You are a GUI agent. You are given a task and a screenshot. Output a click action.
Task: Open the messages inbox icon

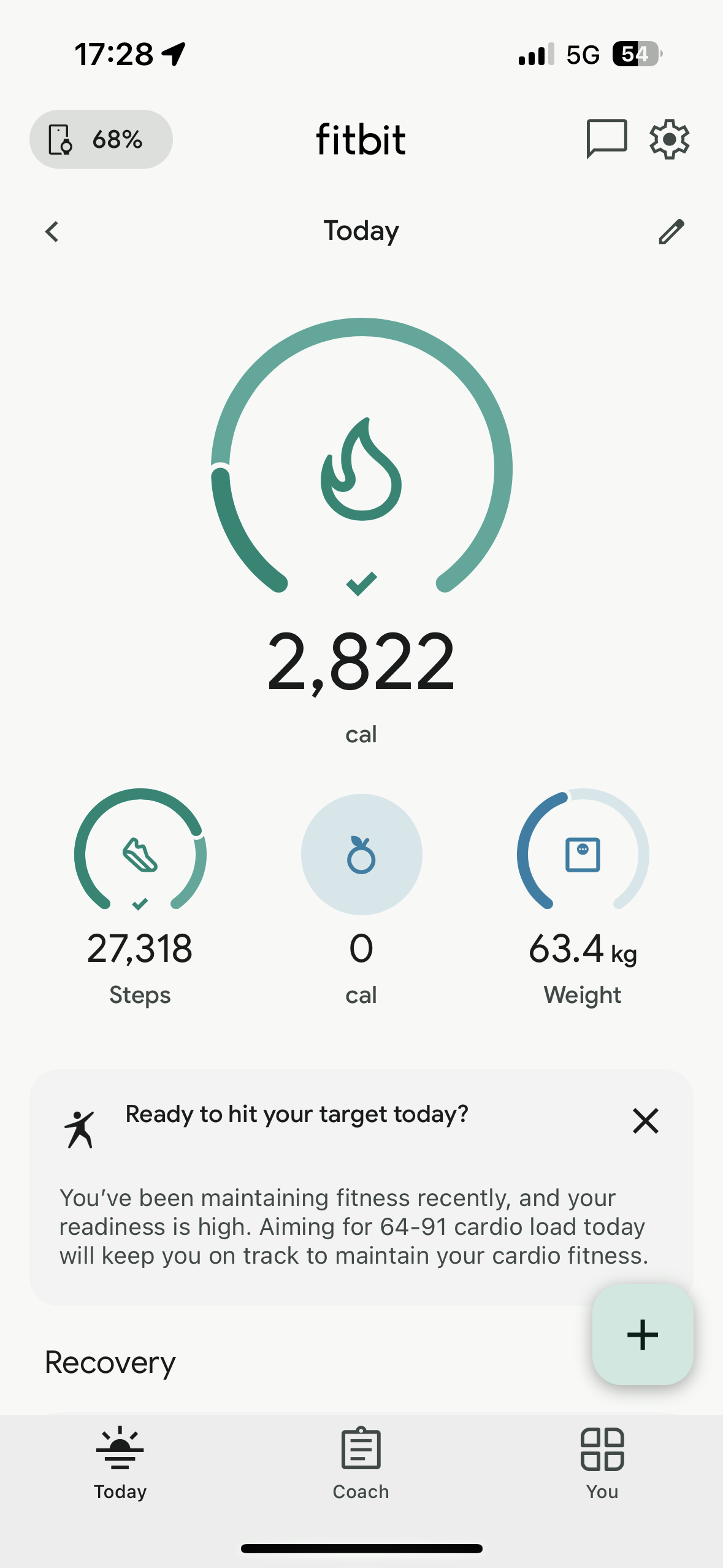606,139
